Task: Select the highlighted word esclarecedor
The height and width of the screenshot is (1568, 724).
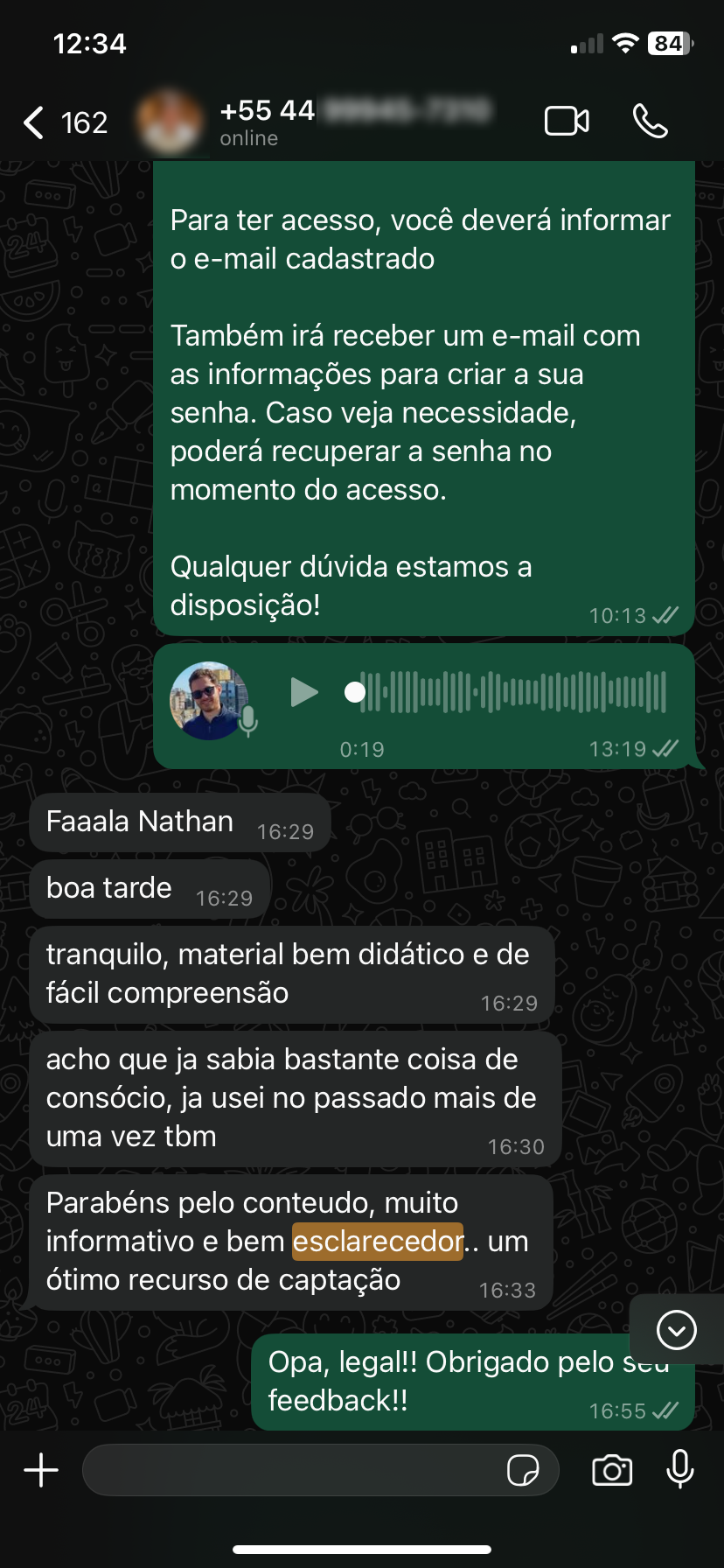Action: 377,1241
